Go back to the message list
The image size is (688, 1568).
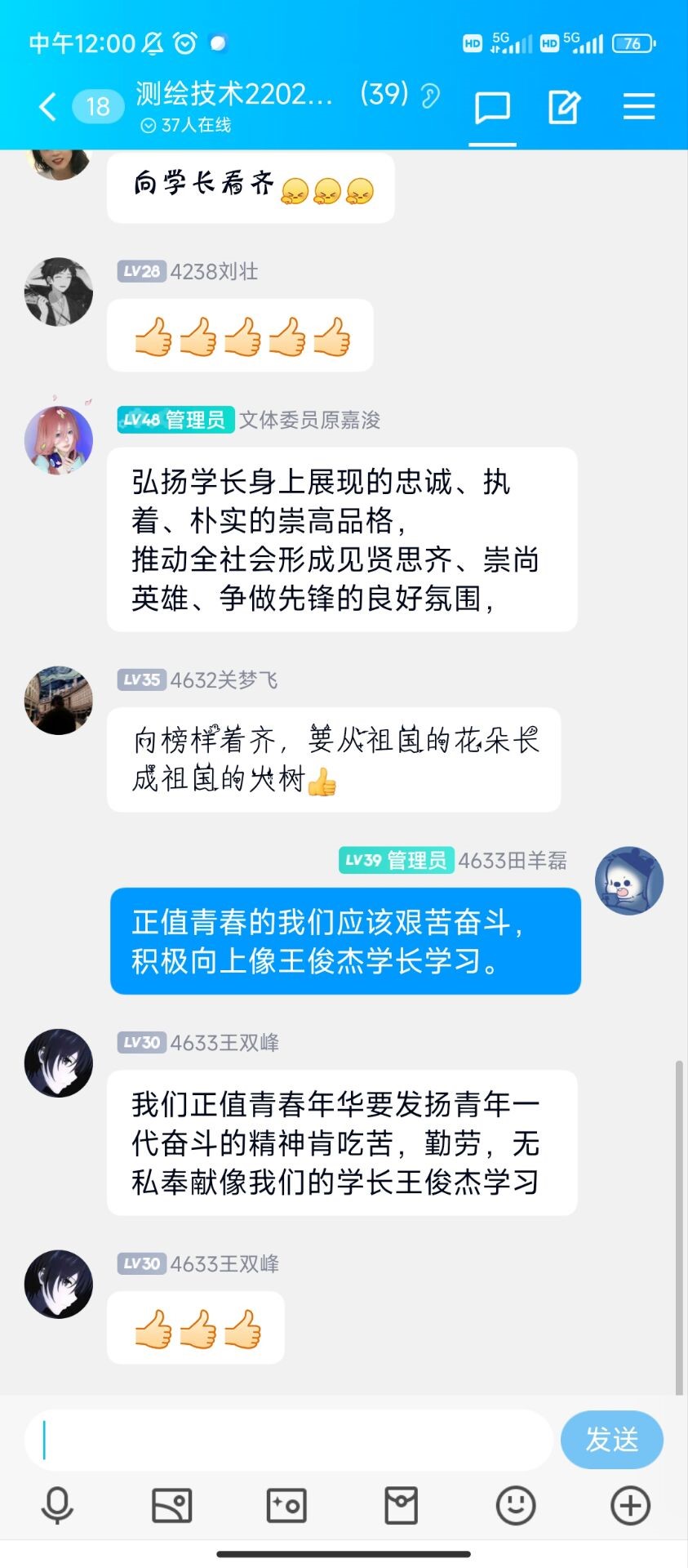[x=48, y=106]
